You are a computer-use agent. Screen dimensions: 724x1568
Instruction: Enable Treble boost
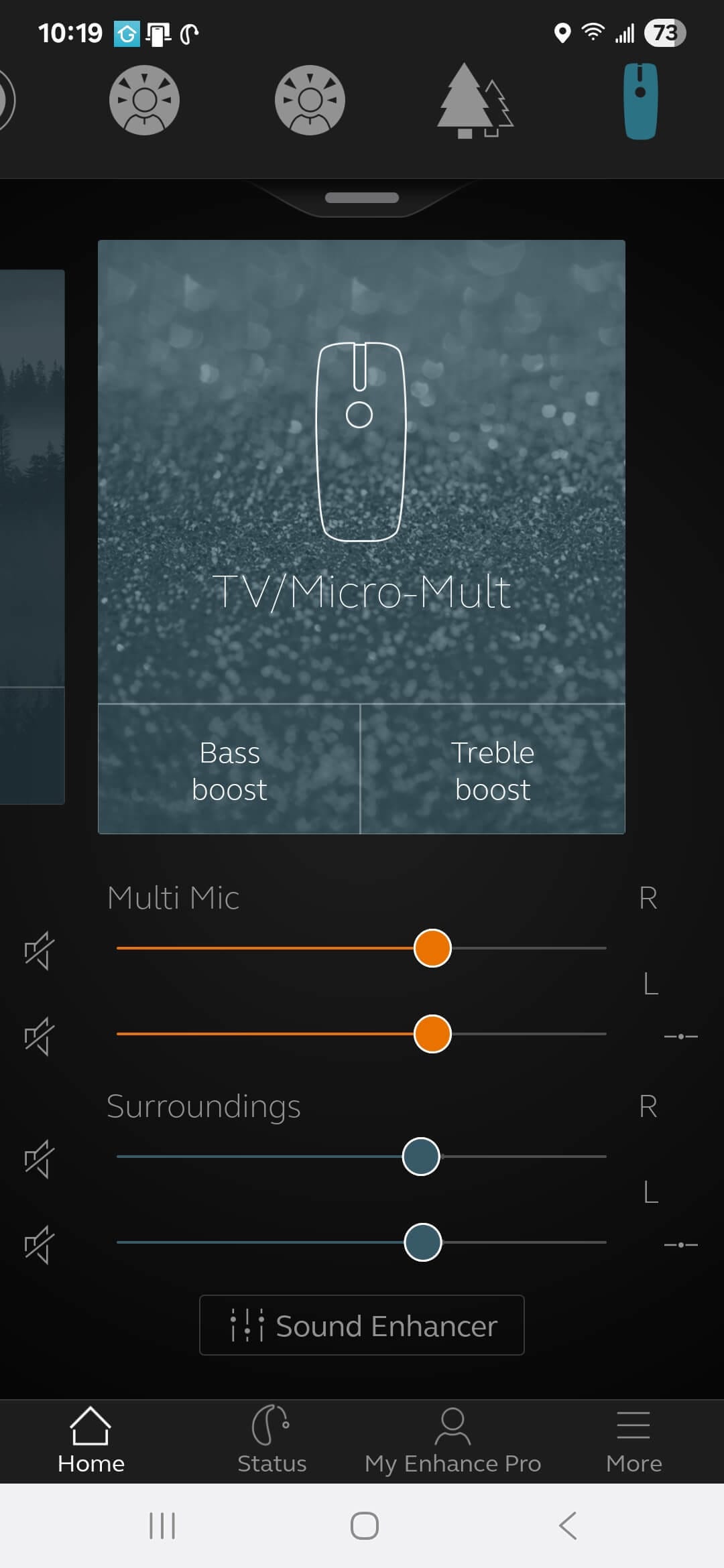pyautogui.click(x=493, y=770)
